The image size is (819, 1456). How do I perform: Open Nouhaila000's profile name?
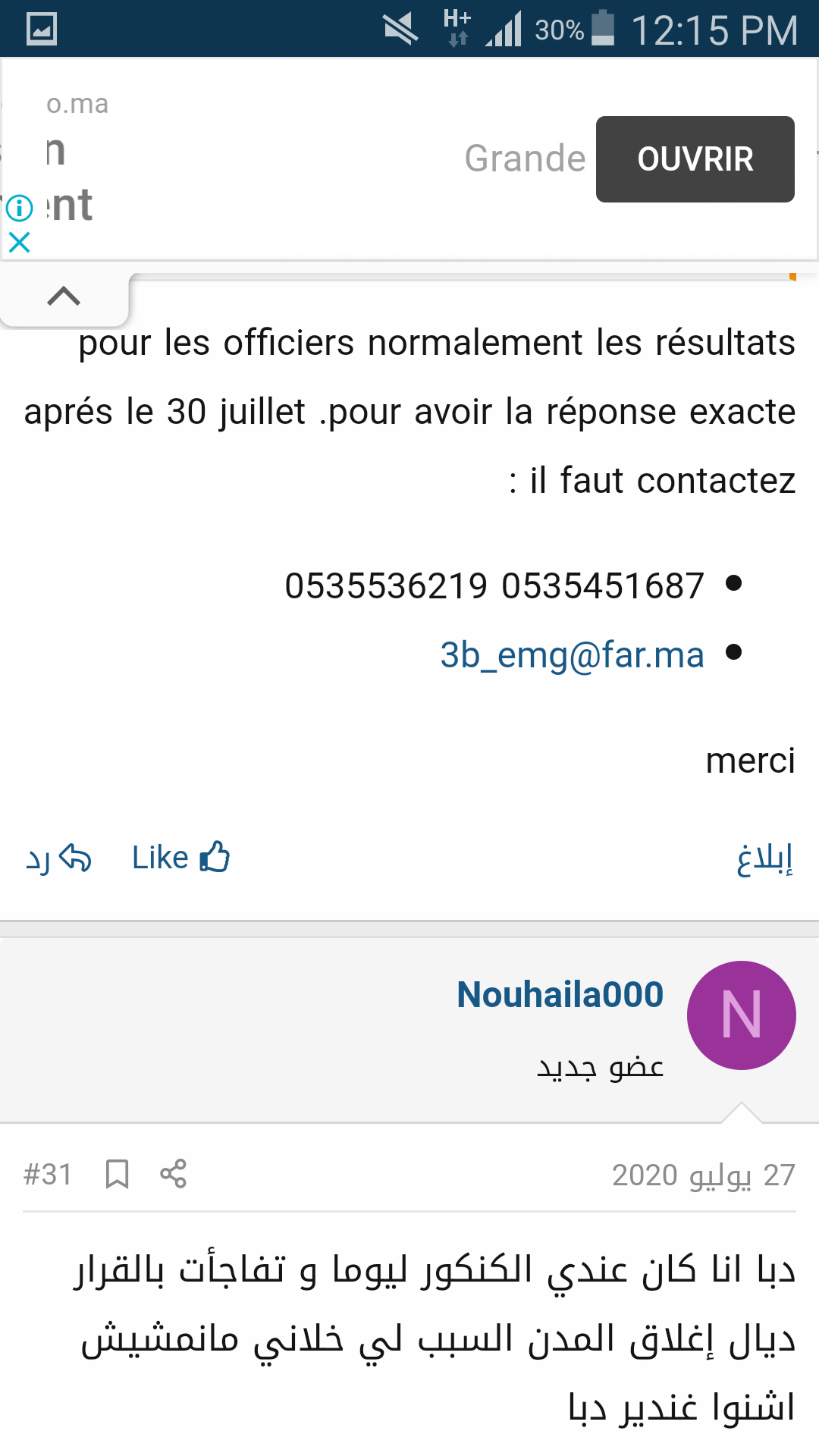[560, 994]
